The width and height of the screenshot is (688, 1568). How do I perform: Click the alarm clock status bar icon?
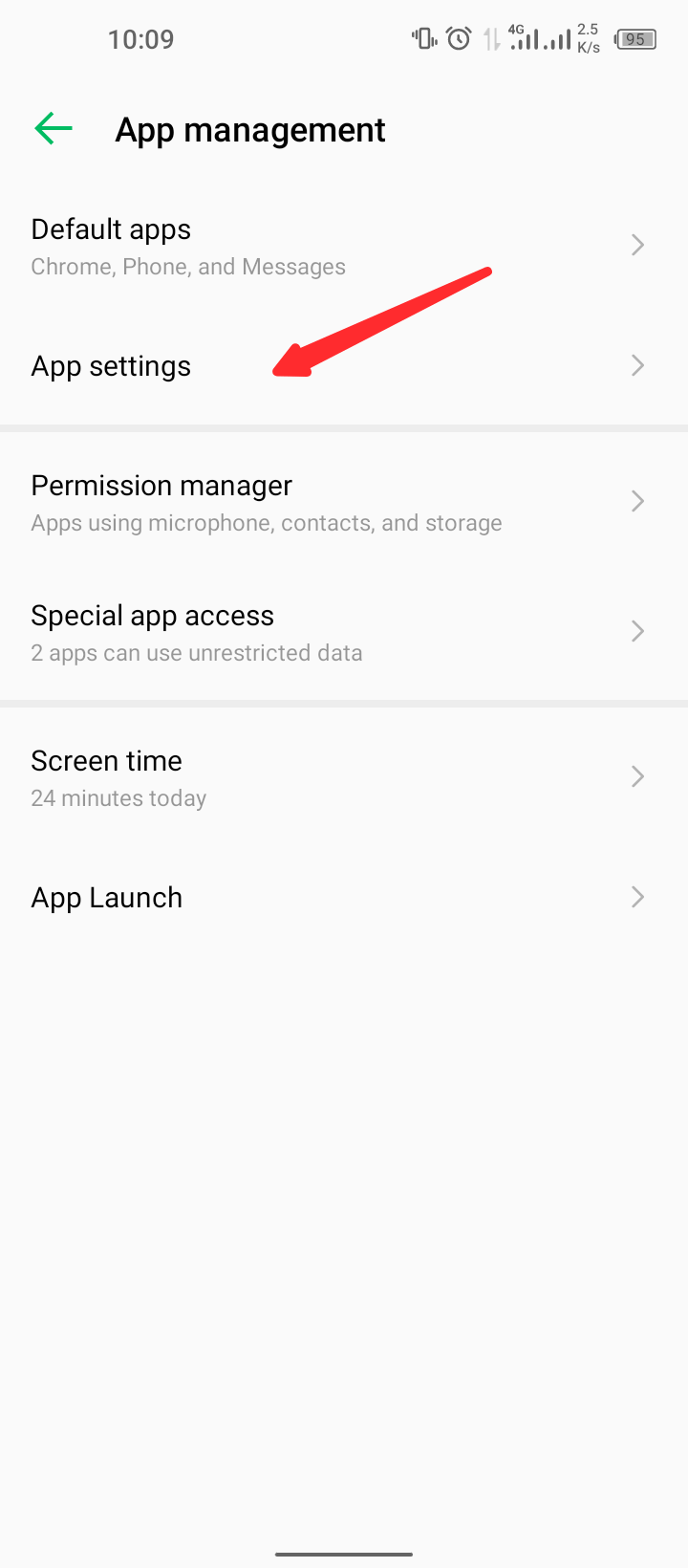pyautogui.click(x=458, y=38)
